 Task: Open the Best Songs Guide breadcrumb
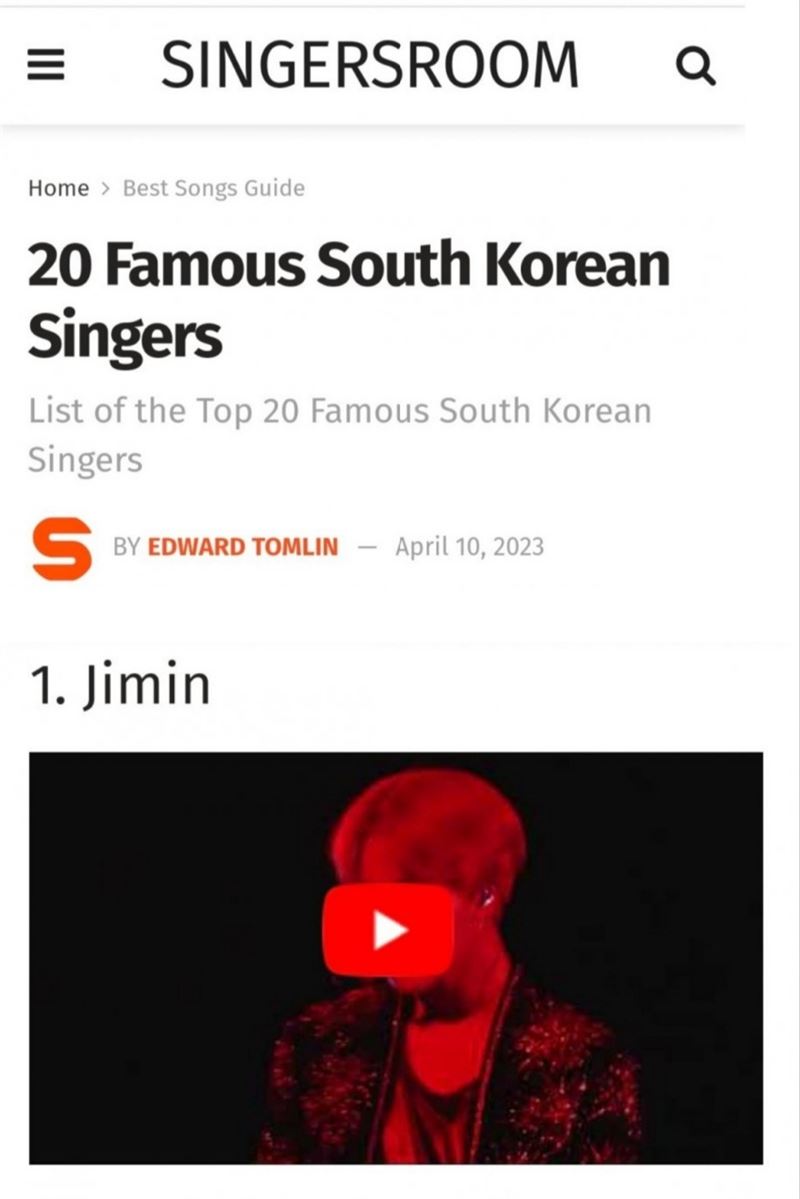(x=213, y=188)
